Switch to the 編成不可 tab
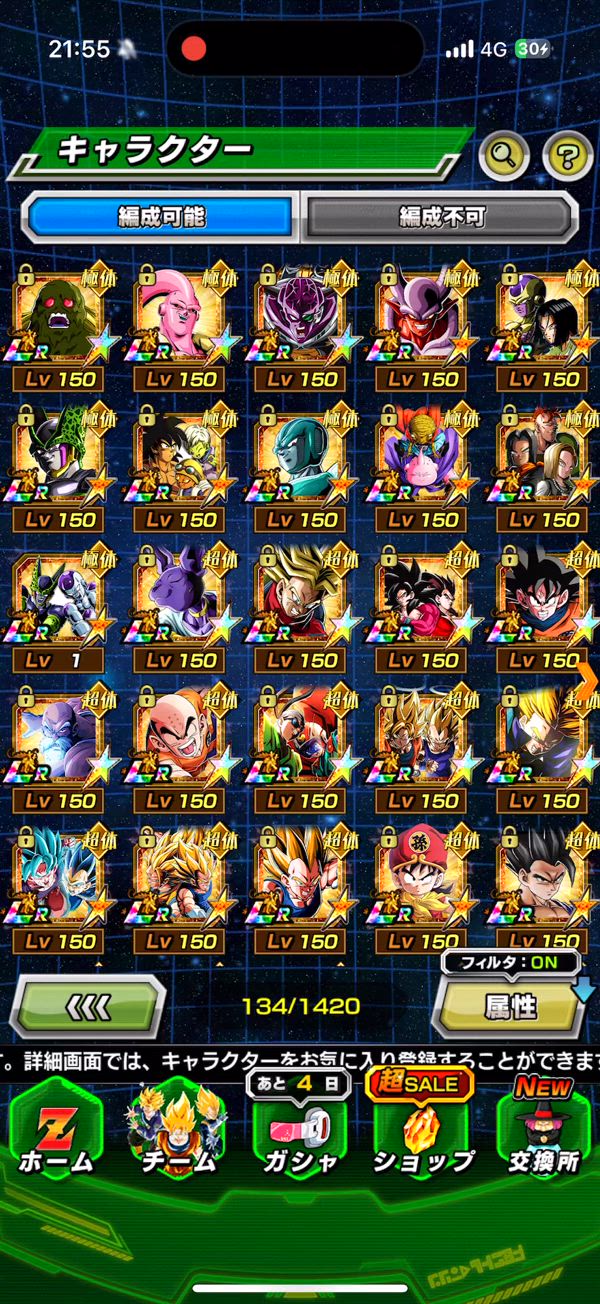 [x=440, y=215]
